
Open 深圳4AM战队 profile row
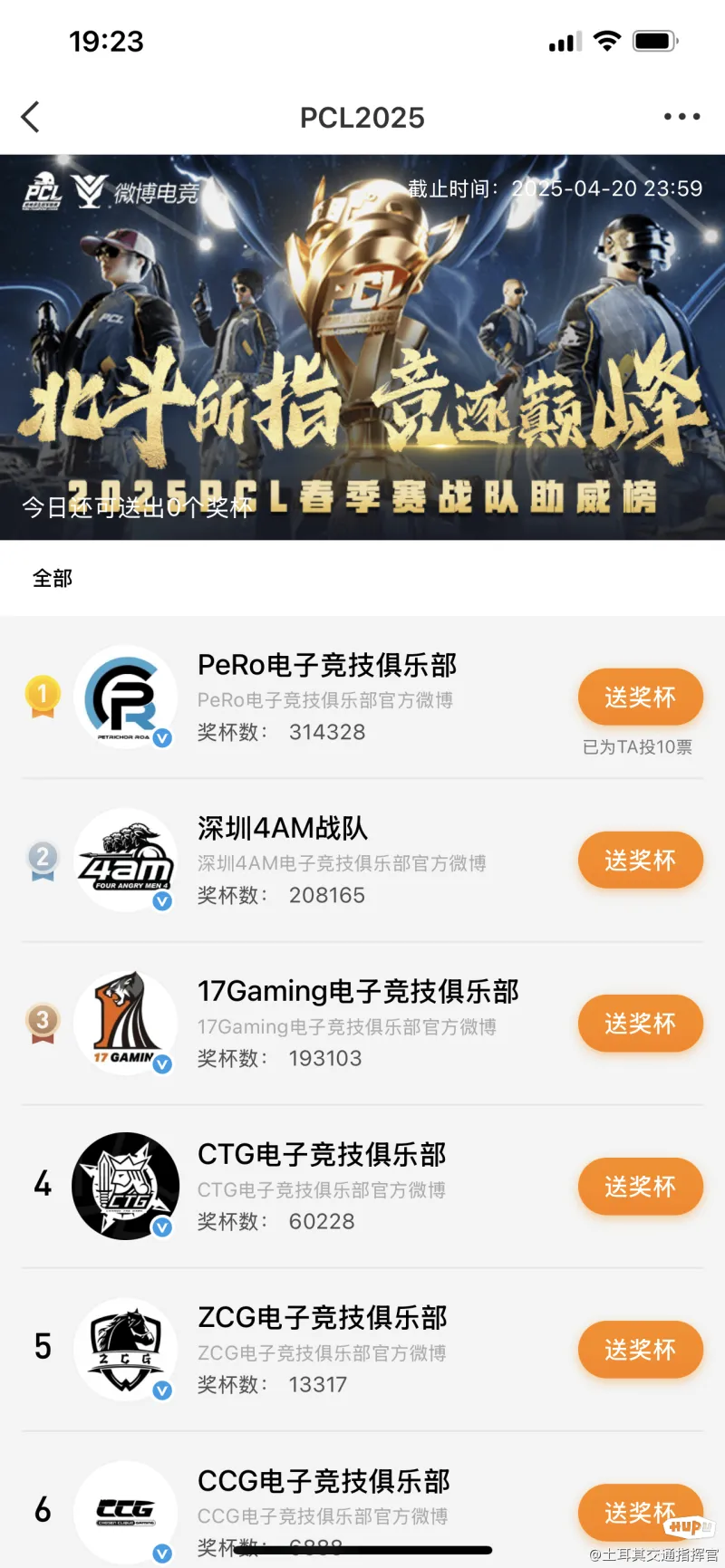[362, 861]
